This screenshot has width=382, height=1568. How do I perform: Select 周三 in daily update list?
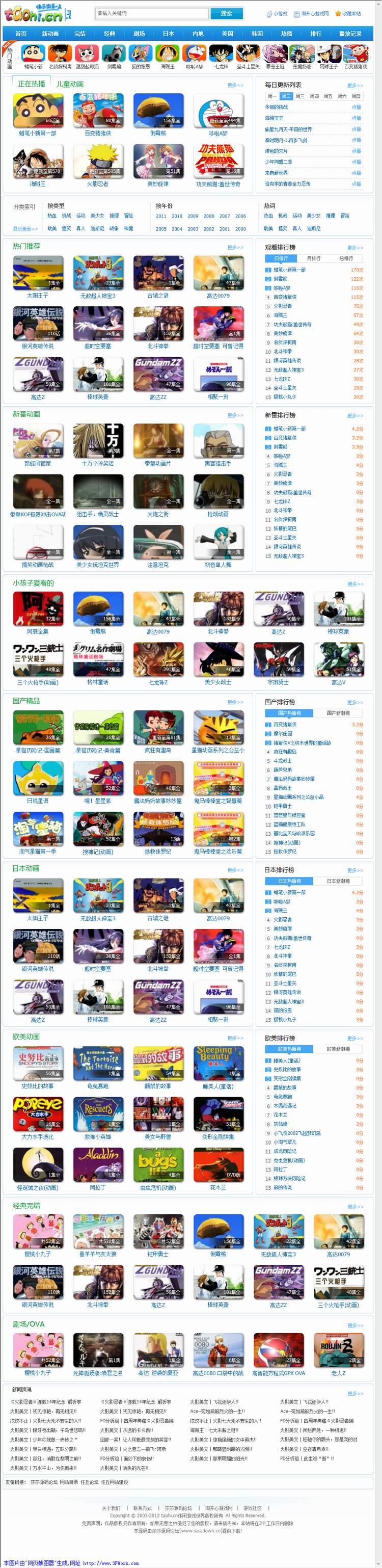[300, 96]
